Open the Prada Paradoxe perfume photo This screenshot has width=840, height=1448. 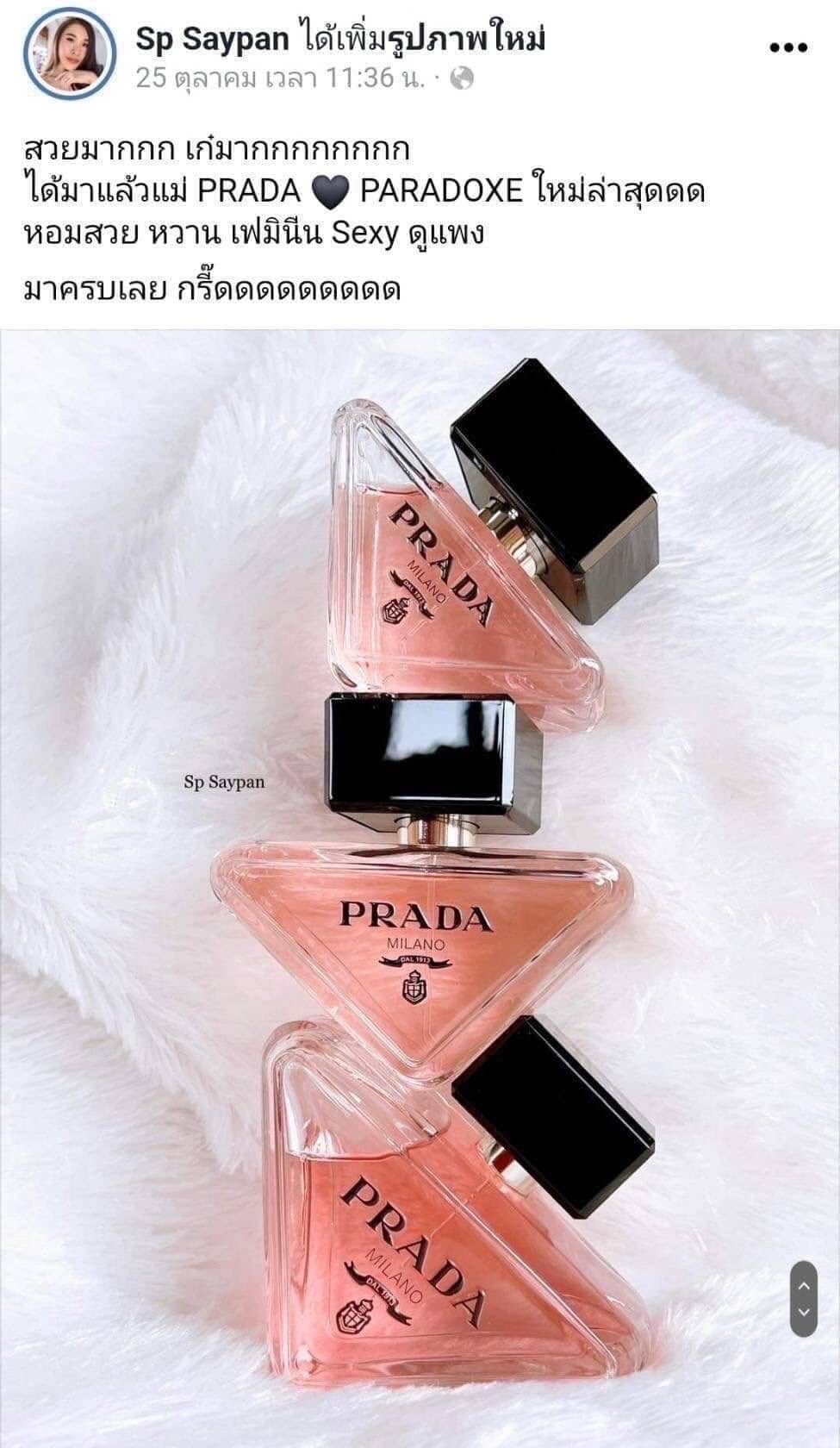[420, 888]
